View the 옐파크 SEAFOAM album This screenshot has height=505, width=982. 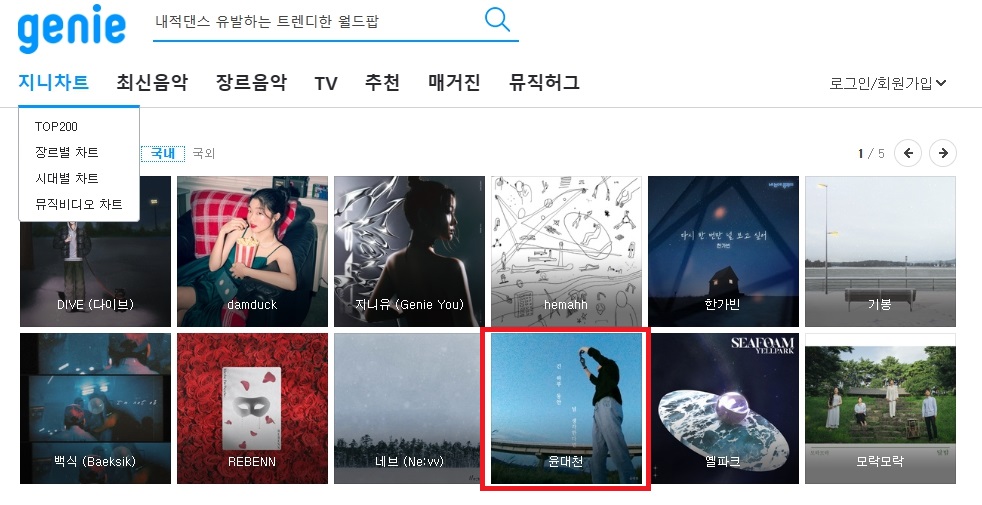coord(723,408)
